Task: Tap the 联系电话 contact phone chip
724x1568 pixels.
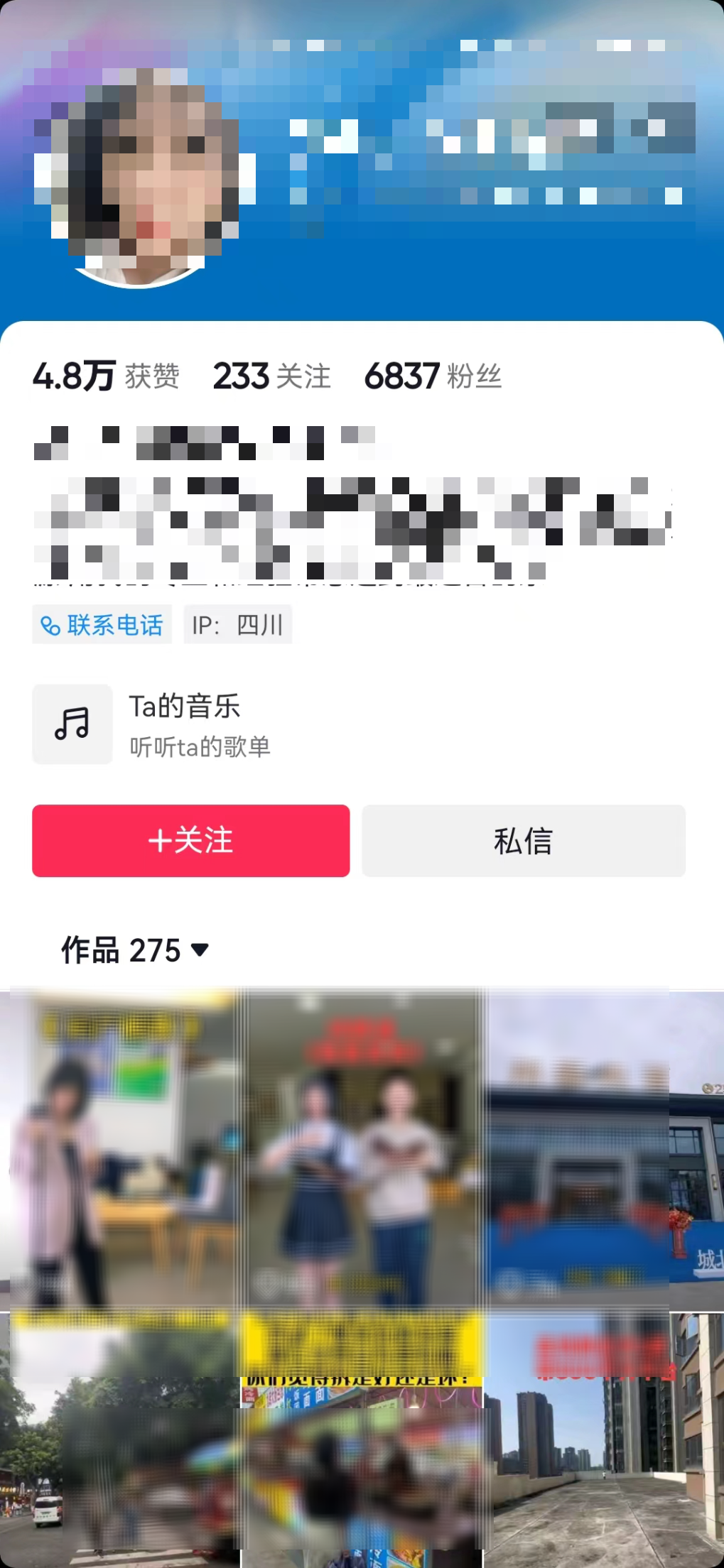Action: 102,624
